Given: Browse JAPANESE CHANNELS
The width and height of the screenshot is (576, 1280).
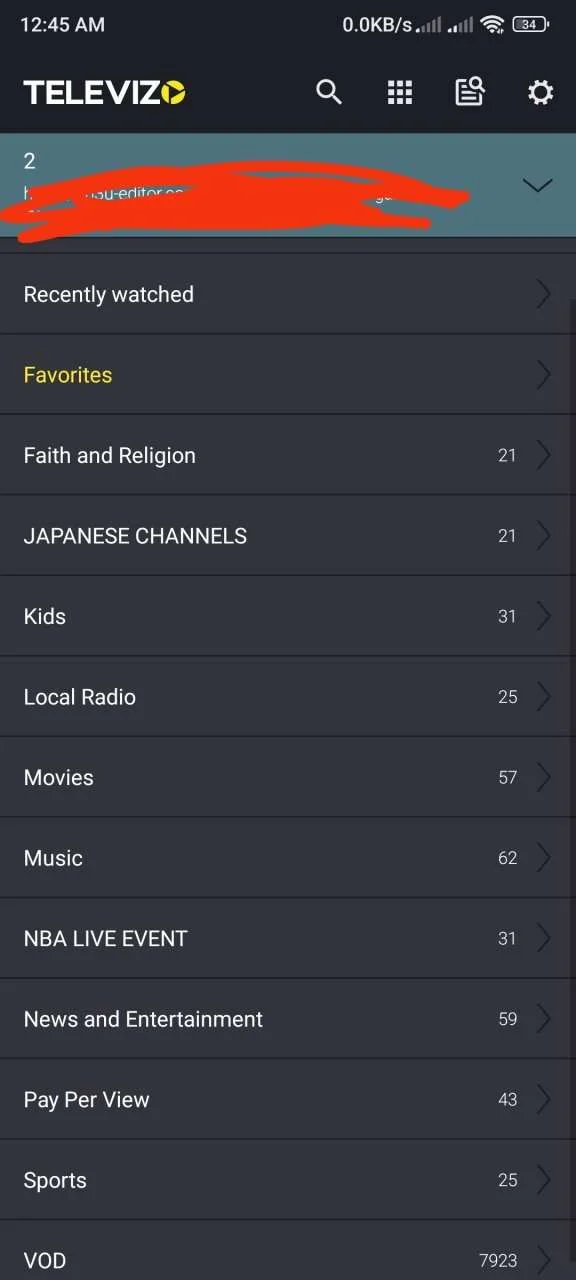Looking at the screenshot, I should pyautogui.click(x=288, y=536).
